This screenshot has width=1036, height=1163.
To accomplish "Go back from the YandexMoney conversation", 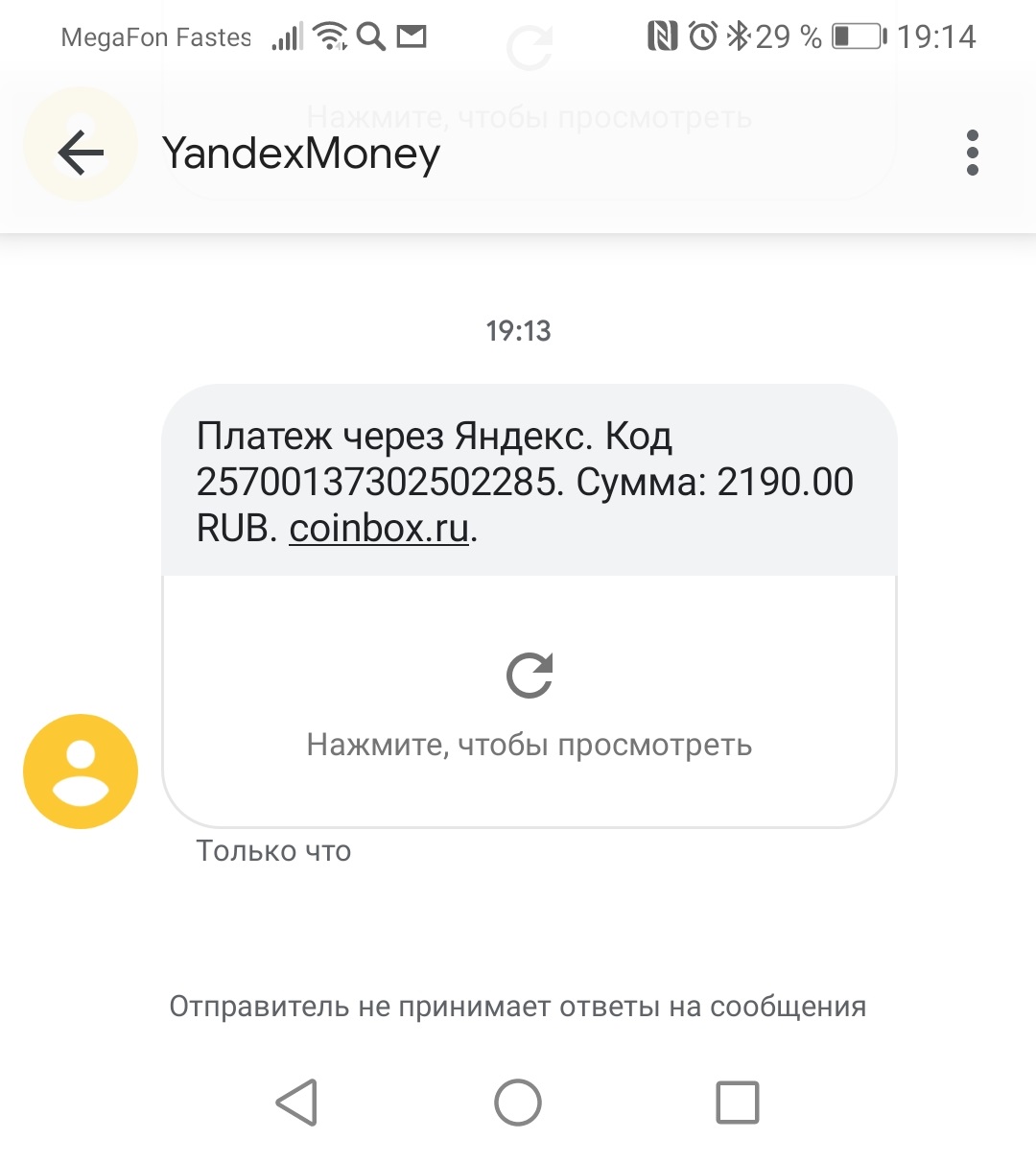I will 81,153.
